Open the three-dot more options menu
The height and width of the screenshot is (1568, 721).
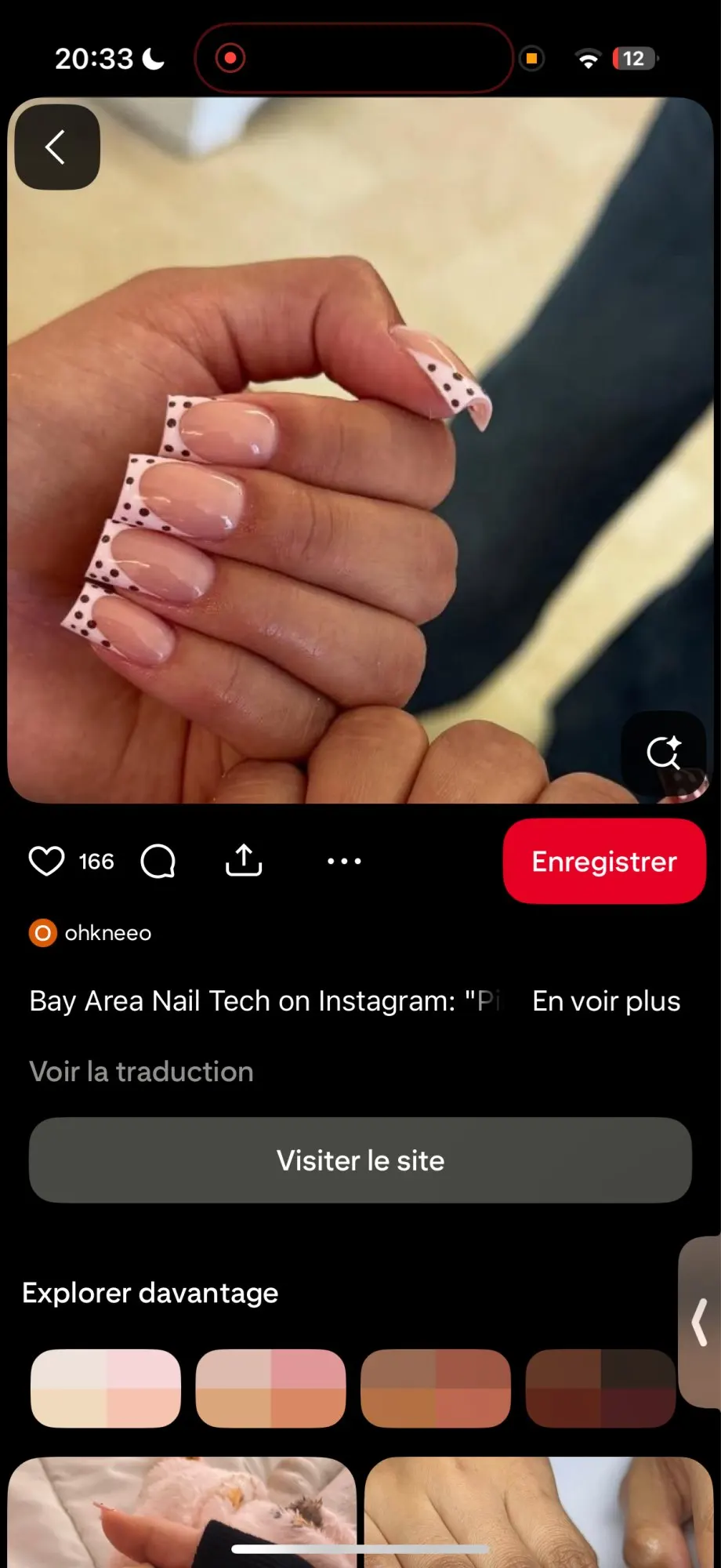coord(344,861)
